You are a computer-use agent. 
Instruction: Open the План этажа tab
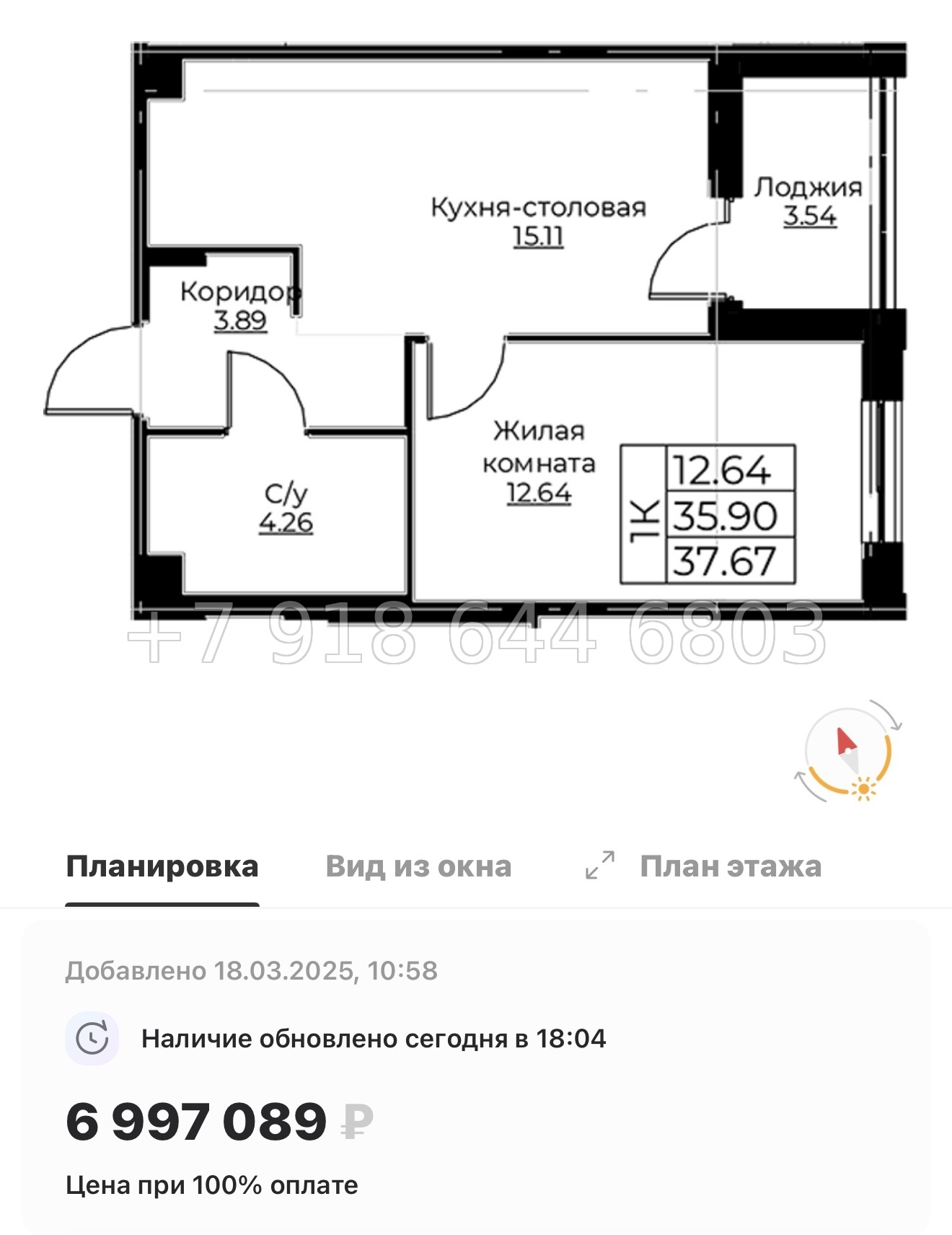731,866
